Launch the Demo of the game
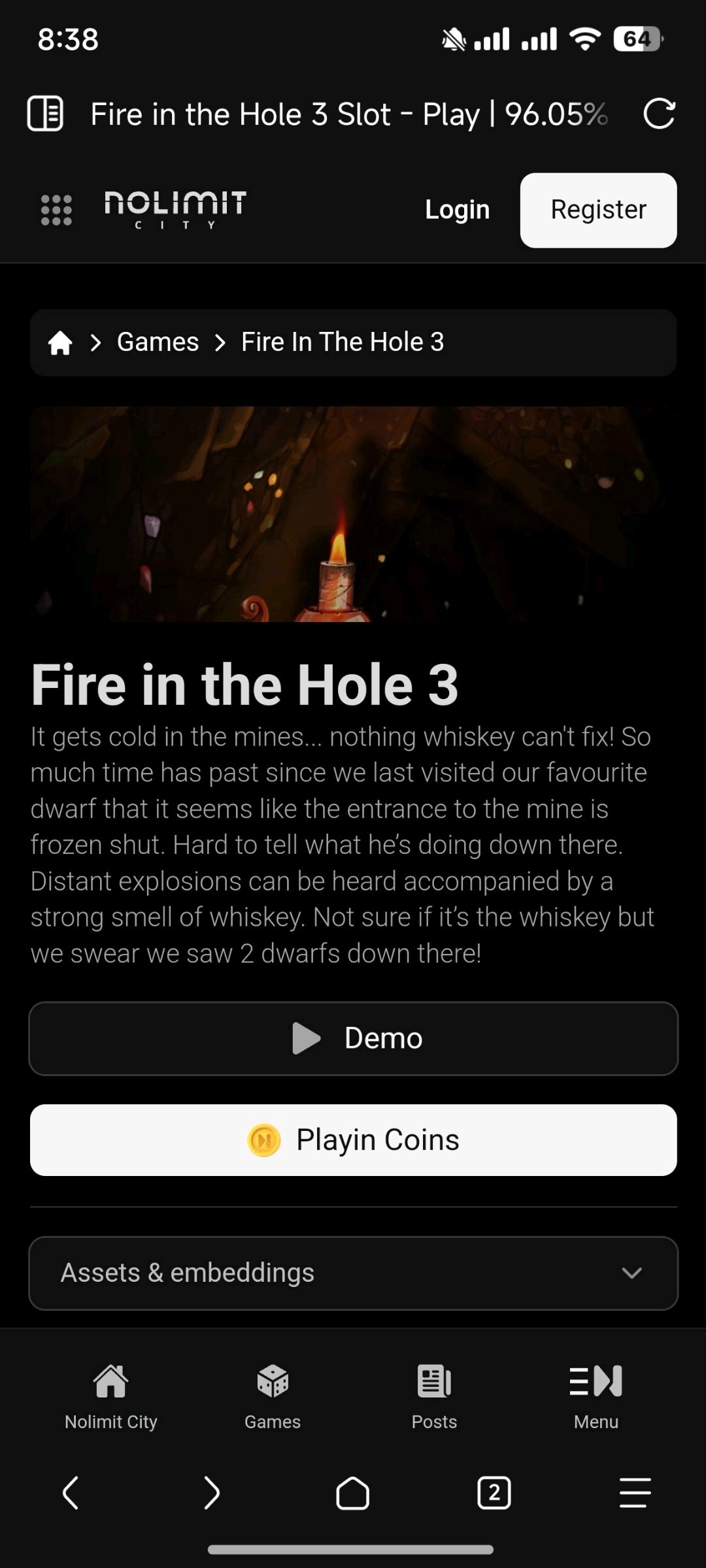This screenshot has height=1568, width=706. 353,1038
